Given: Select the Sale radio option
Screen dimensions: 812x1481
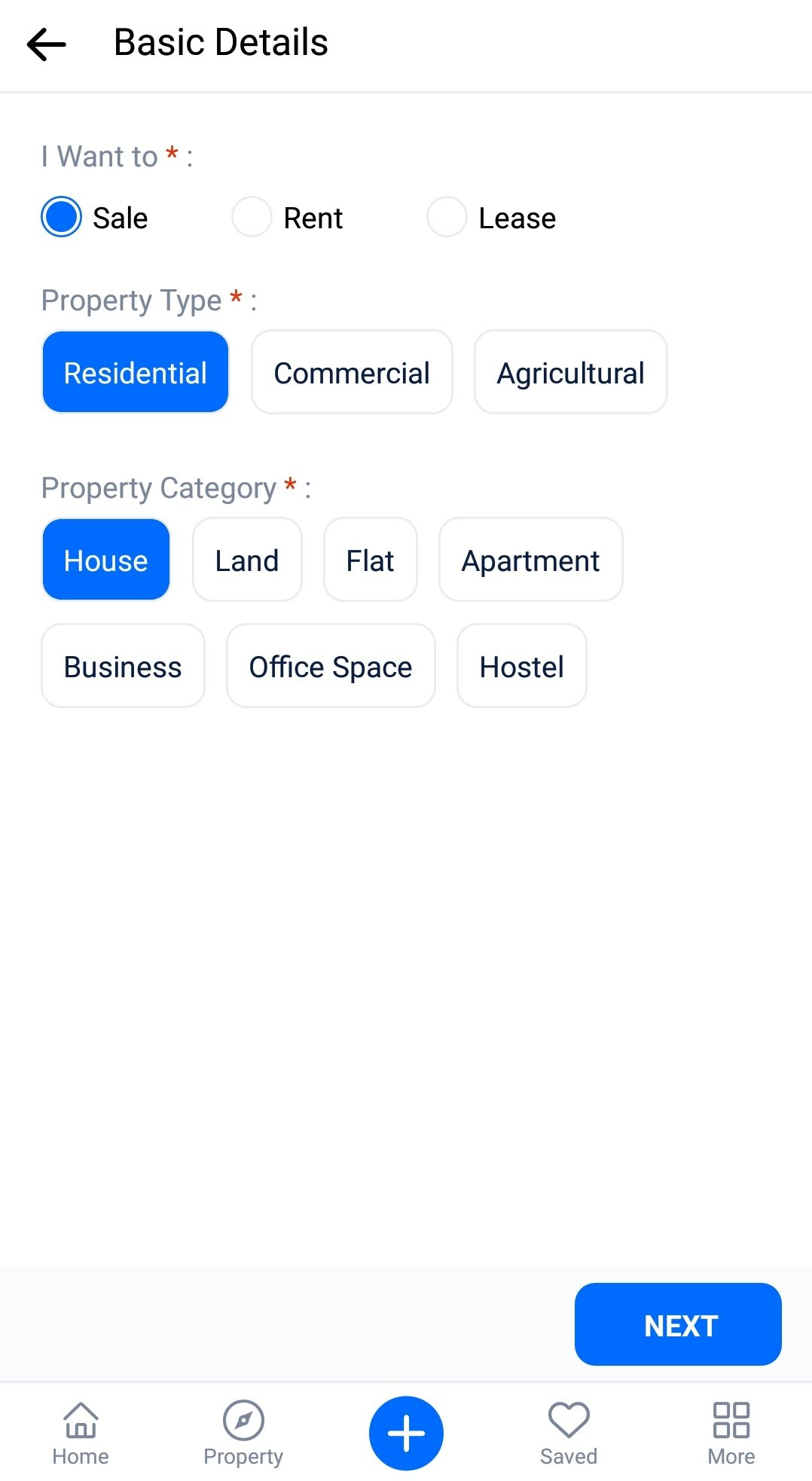Looking at the screenshot, I should [x=62, y=217].
